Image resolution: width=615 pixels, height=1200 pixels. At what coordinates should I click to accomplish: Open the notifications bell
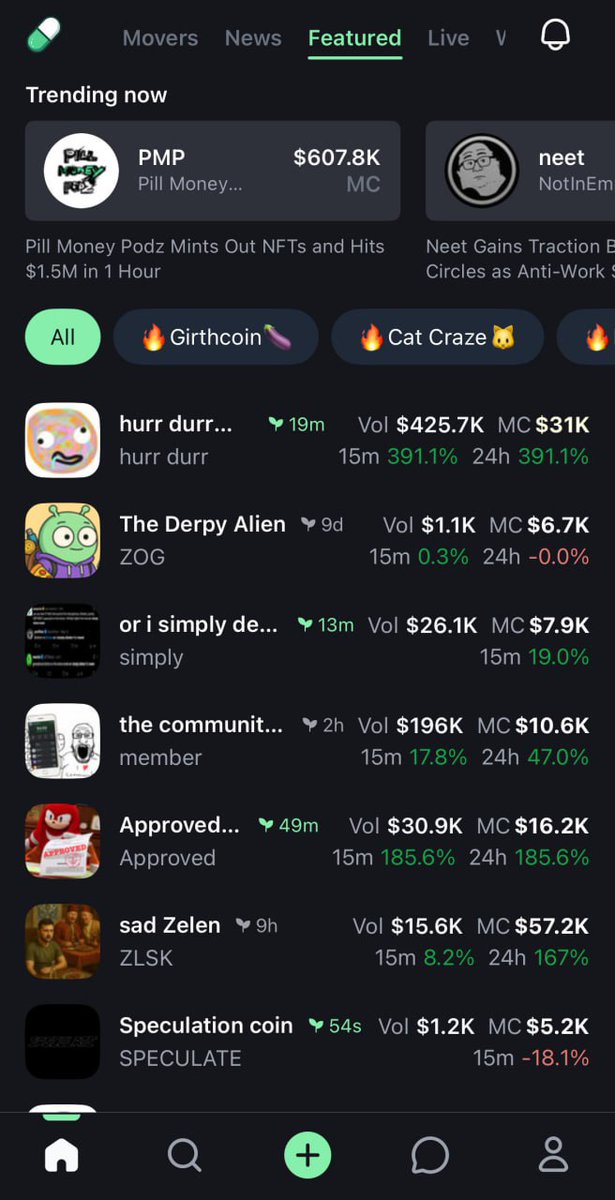pos(555,36)
